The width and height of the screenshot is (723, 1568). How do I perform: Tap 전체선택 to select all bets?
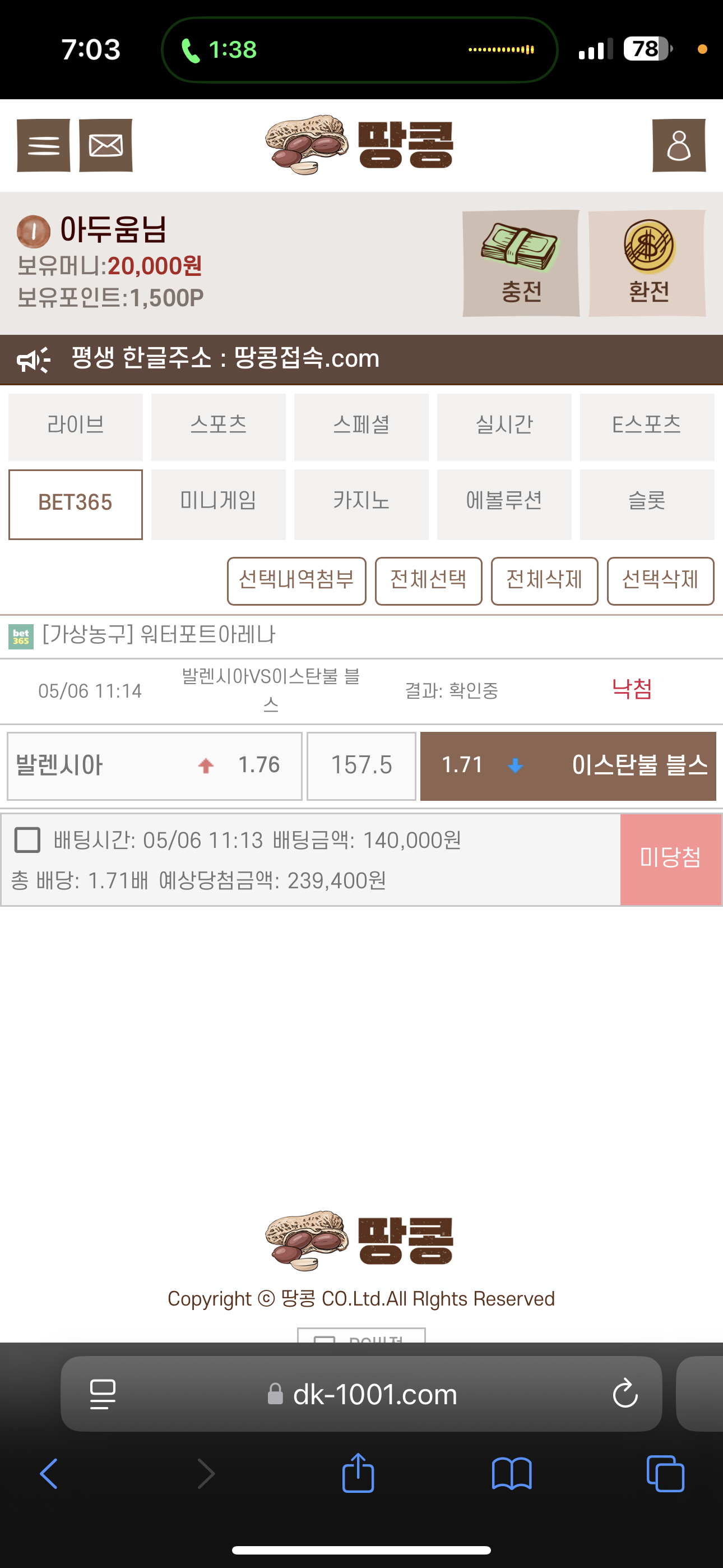click(428, 580)
